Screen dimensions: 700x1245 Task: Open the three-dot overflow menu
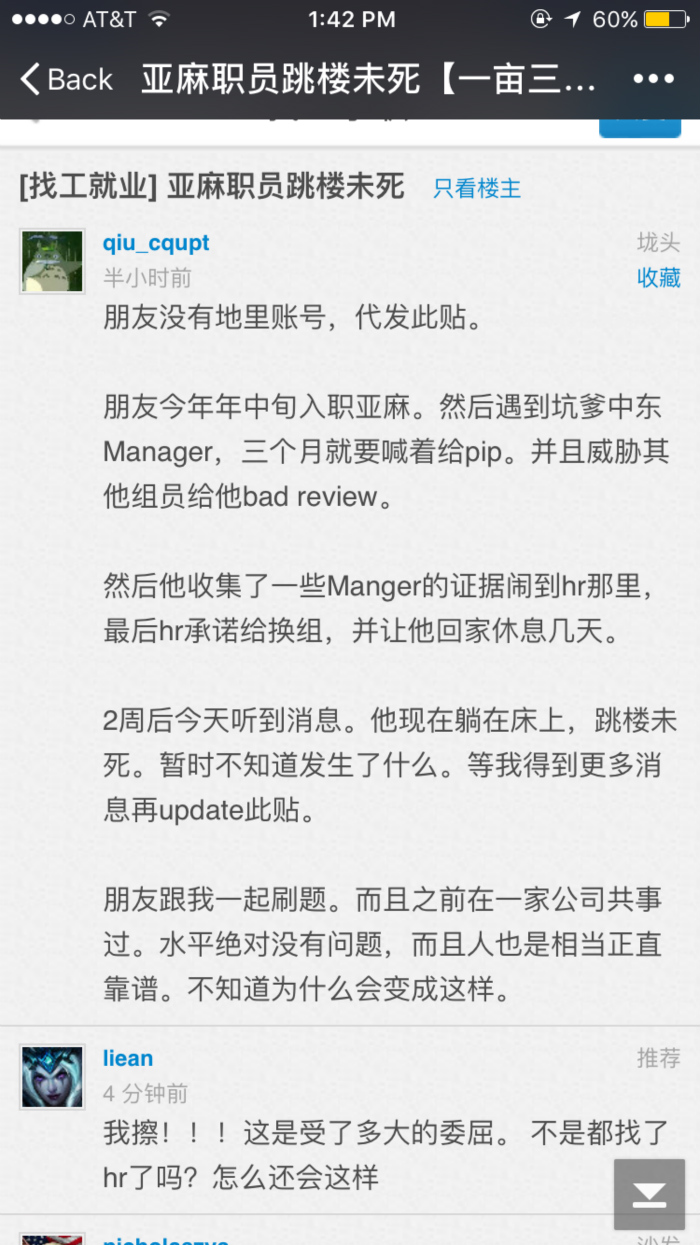click(654, 79)
